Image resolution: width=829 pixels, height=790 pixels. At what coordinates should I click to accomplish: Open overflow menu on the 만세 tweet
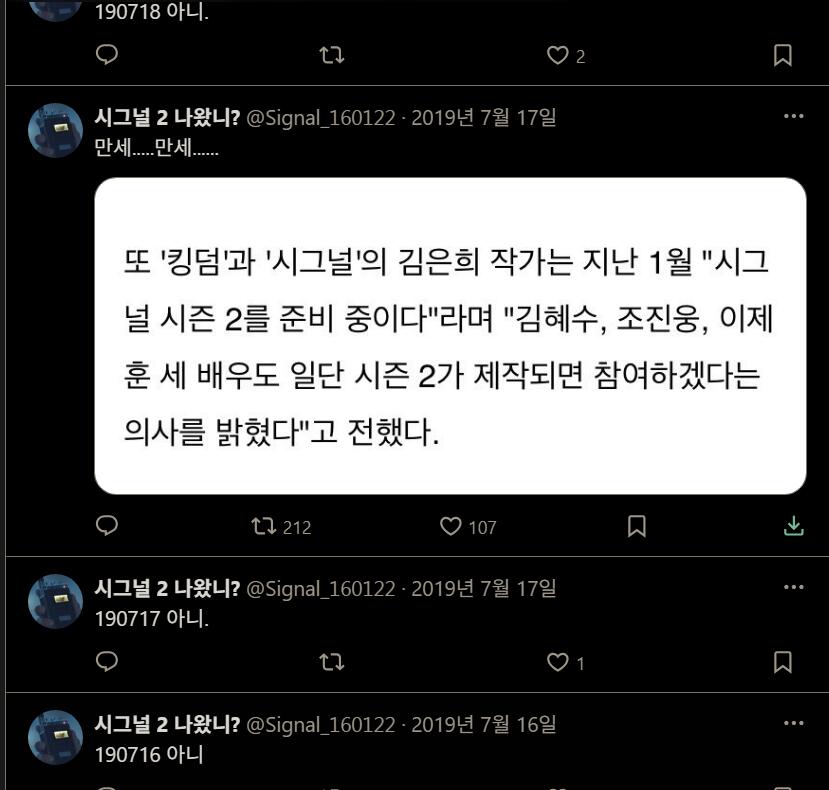click(793, 117)
